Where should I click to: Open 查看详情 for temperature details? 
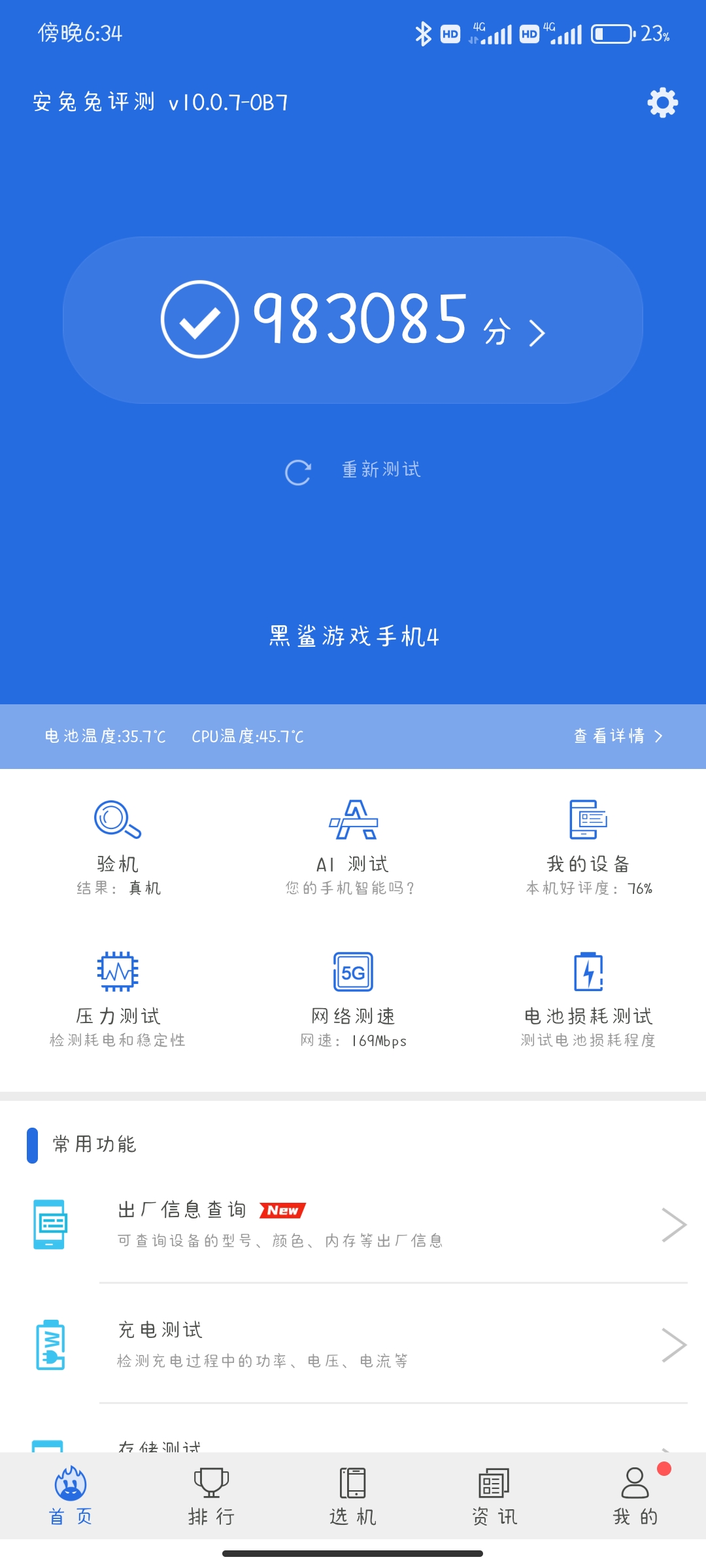coord(618,736)
